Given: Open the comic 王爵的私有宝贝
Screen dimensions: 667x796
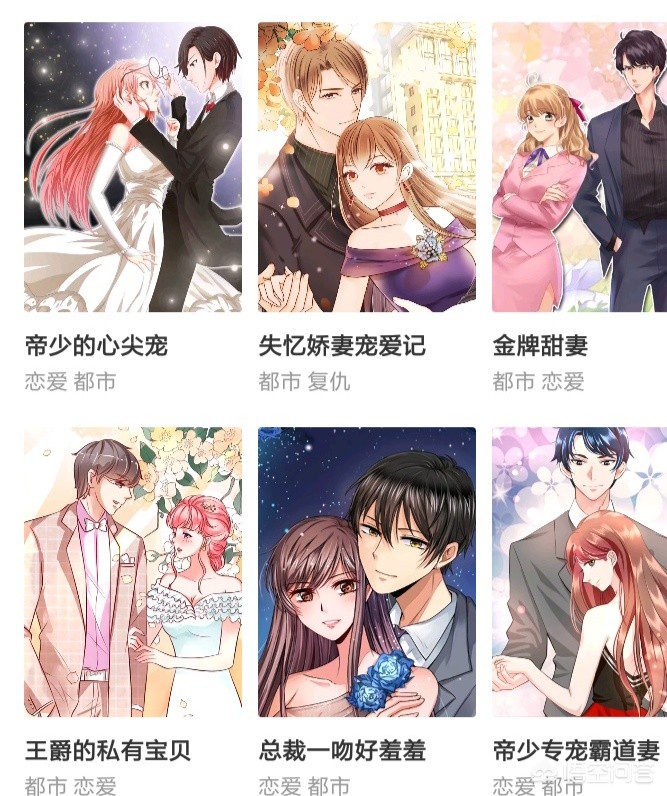Looking at the screenshot, I should pos(132,572).
